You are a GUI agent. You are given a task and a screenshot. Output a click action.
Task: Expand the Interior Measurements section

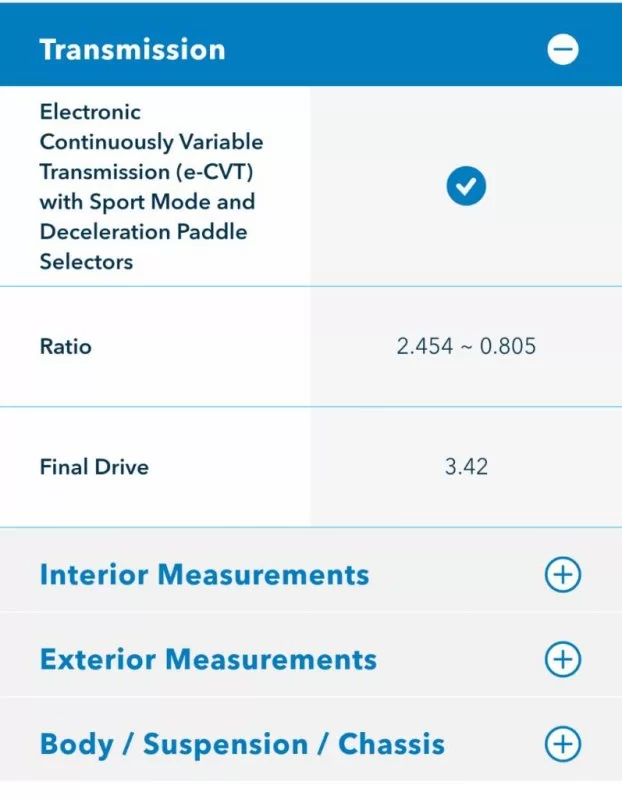(x=562, y=575)
